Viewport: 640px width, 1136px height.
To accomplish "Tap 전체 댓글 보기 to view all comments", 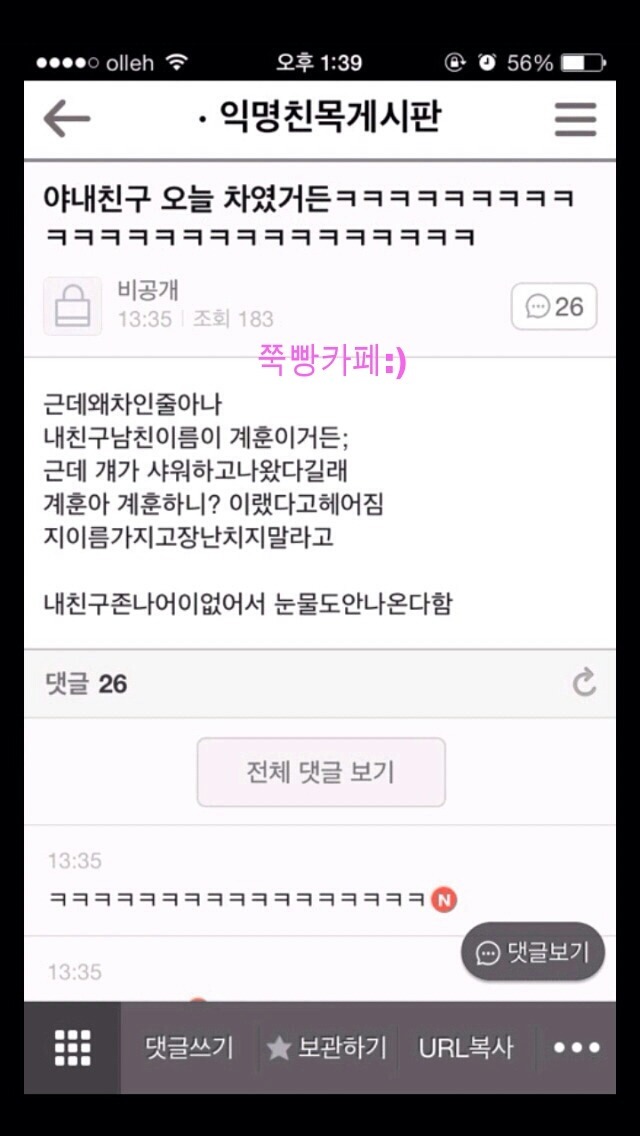I will (321, 772).
